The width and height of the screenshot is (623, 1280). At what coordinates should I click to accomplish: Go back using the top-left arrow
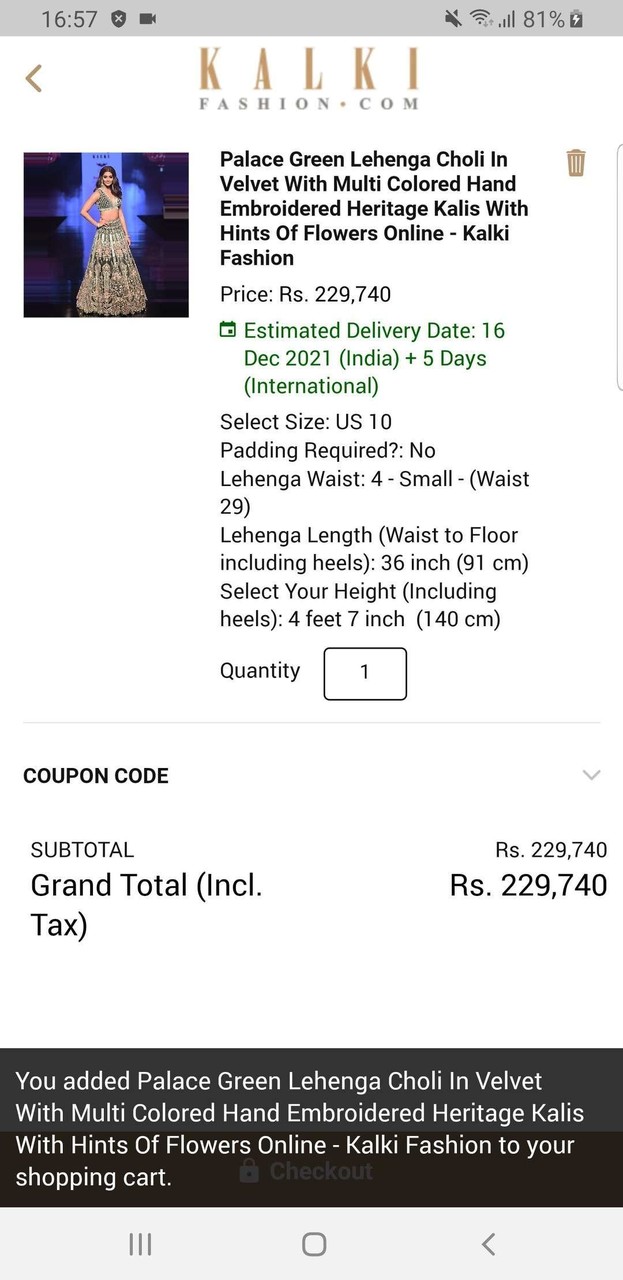pos(34,78)
